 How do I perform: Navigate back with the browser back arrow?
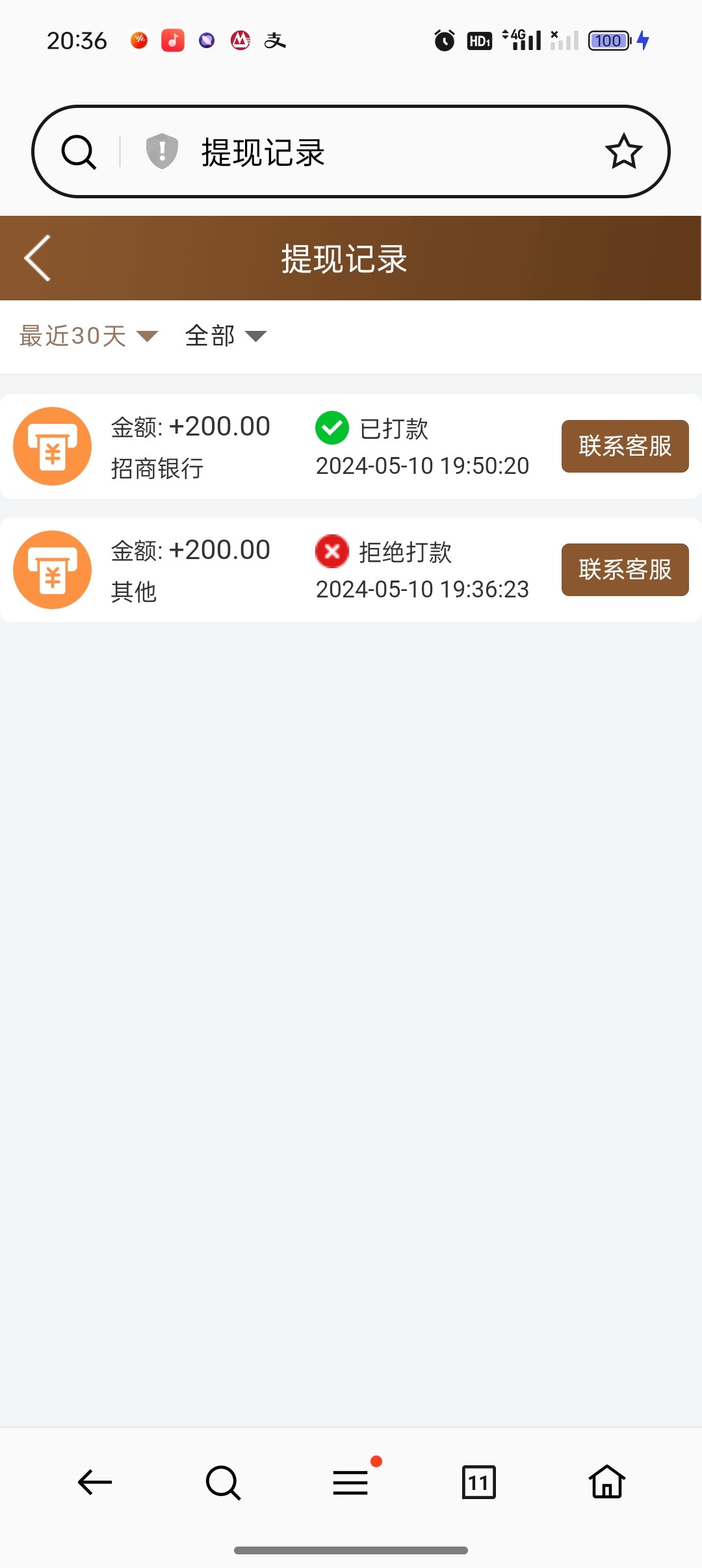pyautogui.click(x=95, y=1482)
